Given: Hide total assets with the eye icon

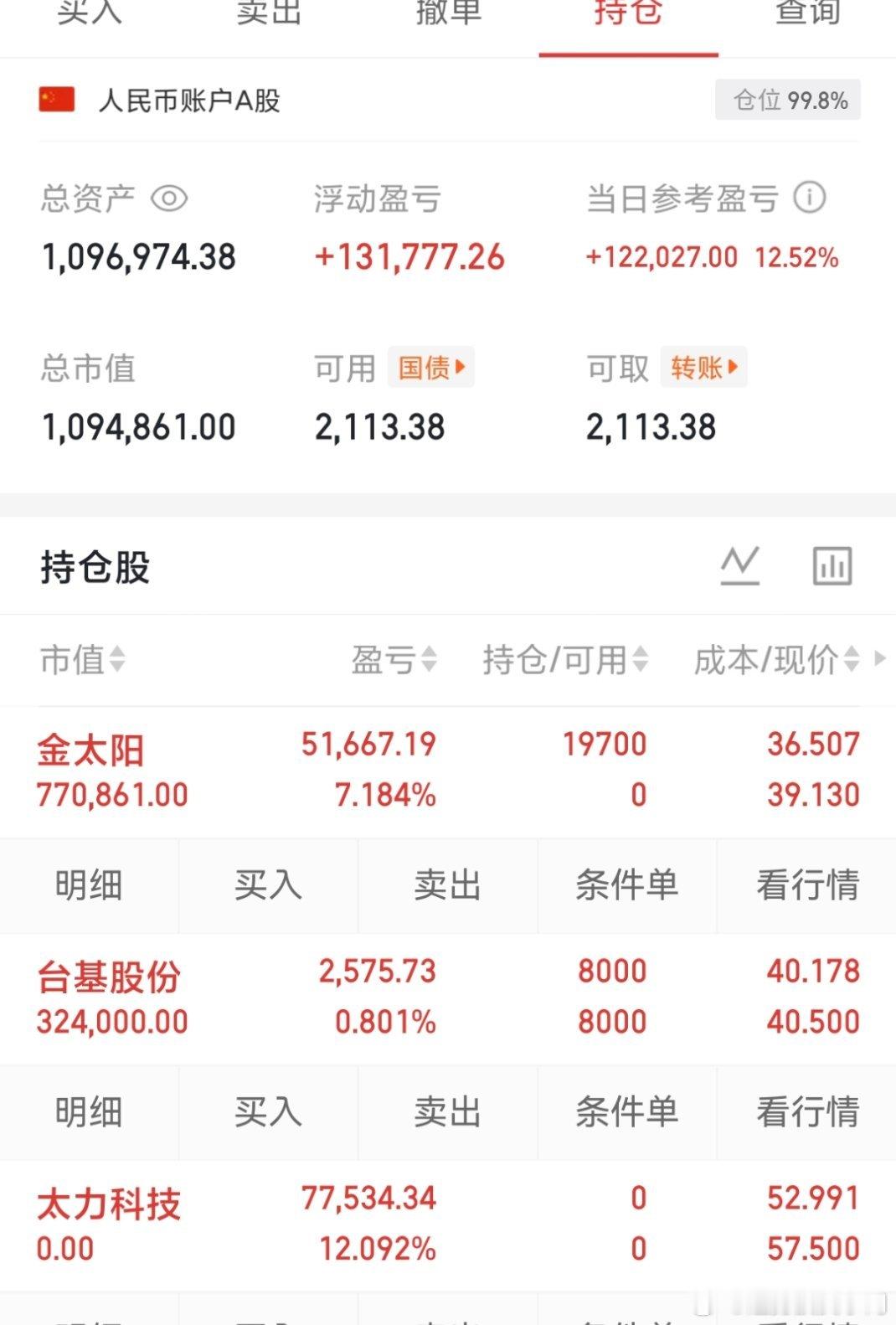Looking at the screenshot, I should click(x=169, y=199).
